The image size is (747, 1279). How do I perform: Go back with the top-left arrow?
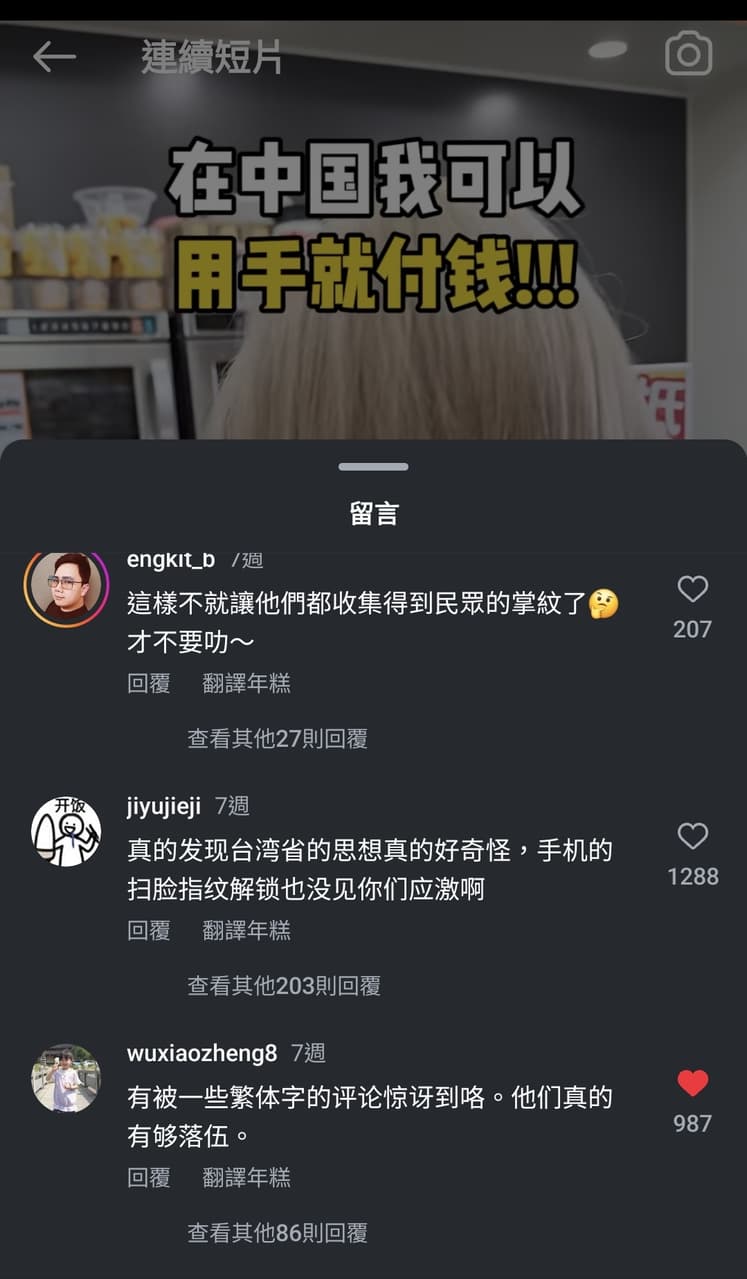(54, 57)
